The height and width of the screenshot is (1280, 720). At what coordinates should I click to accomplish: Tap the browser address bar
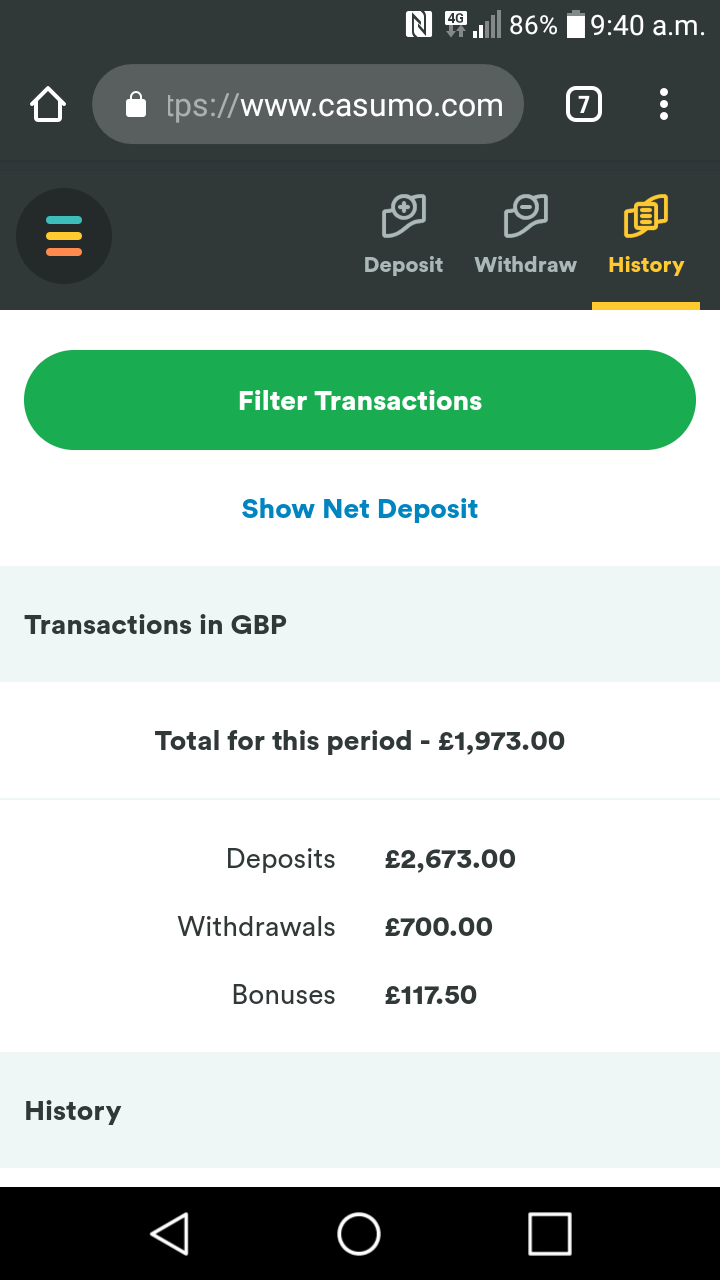coord(308,104)
